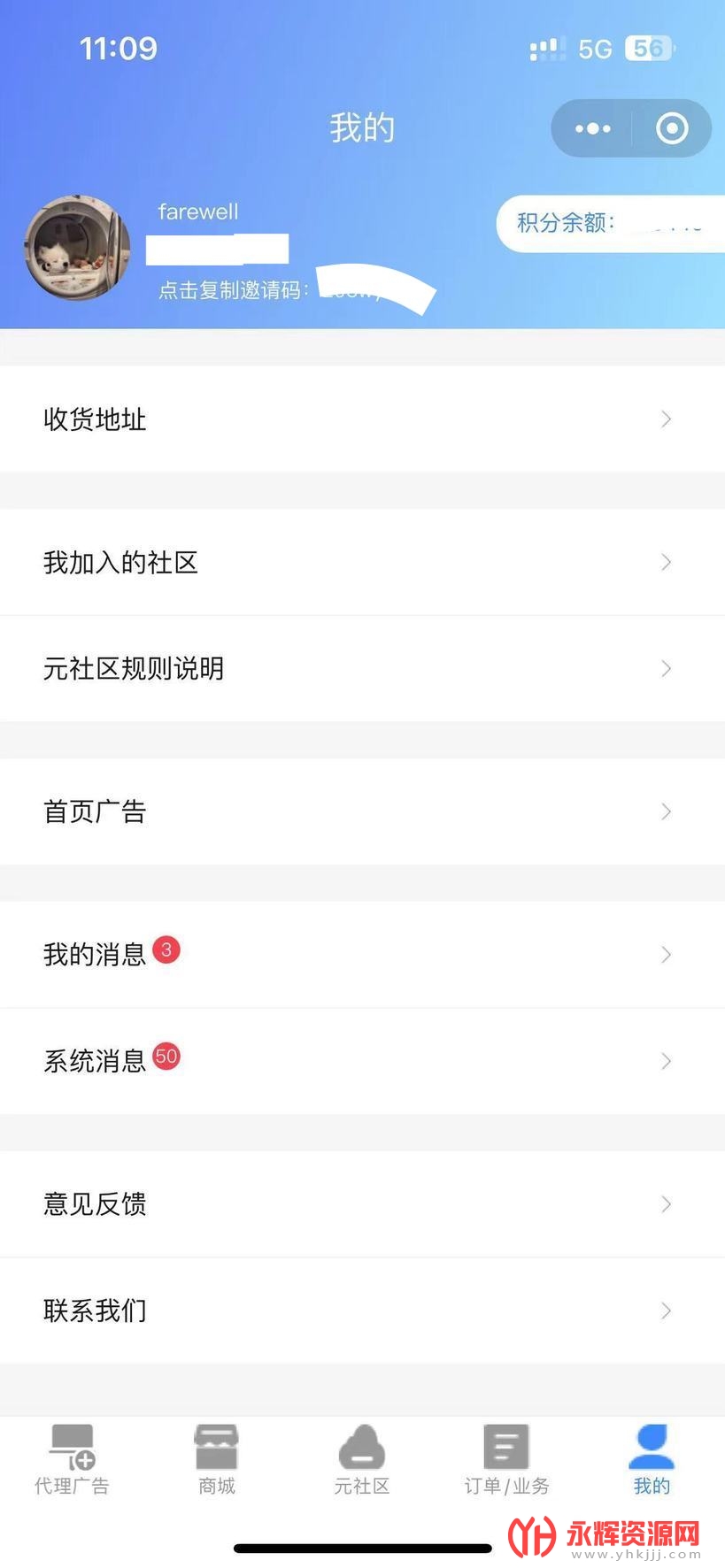Open 联系我们 contact page
The width and height of the screenshot is (725, 1568).
(x=362, y=1310)
